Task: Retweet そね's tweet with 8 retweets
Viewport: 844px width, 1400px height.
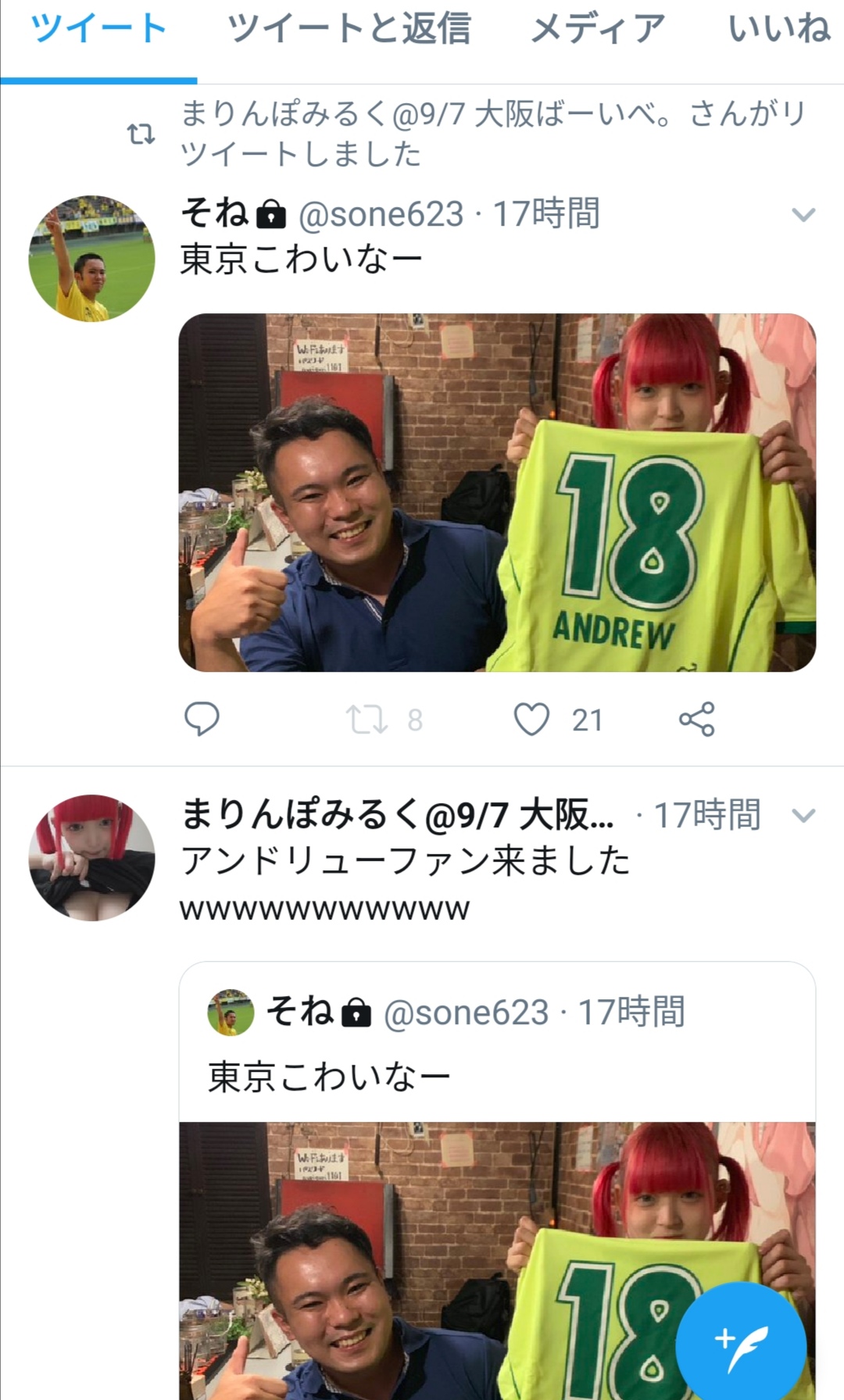Action: [367, 719]
